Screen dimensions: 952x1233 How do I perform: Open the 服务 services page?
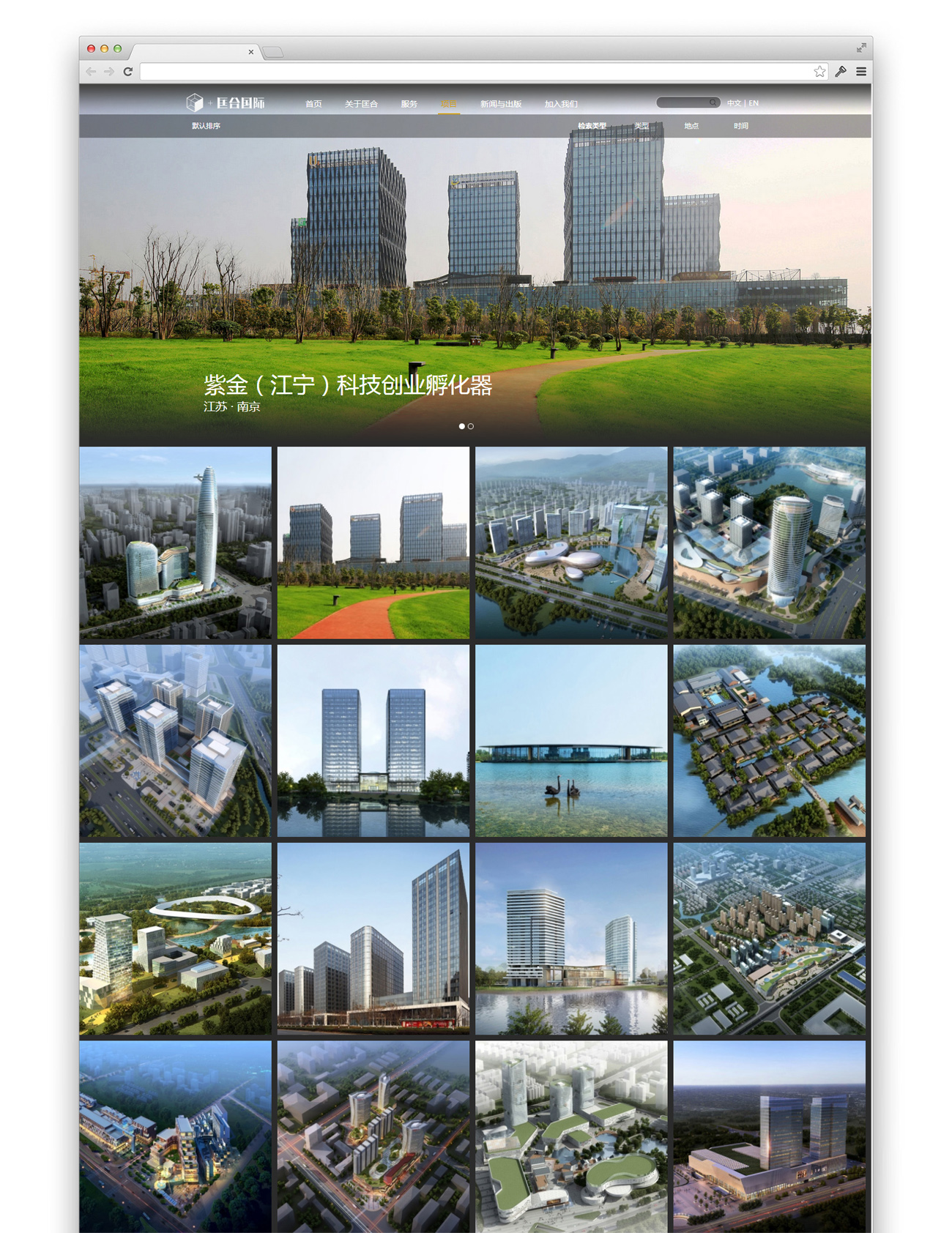pyautogui.click(x=409, y=104)
